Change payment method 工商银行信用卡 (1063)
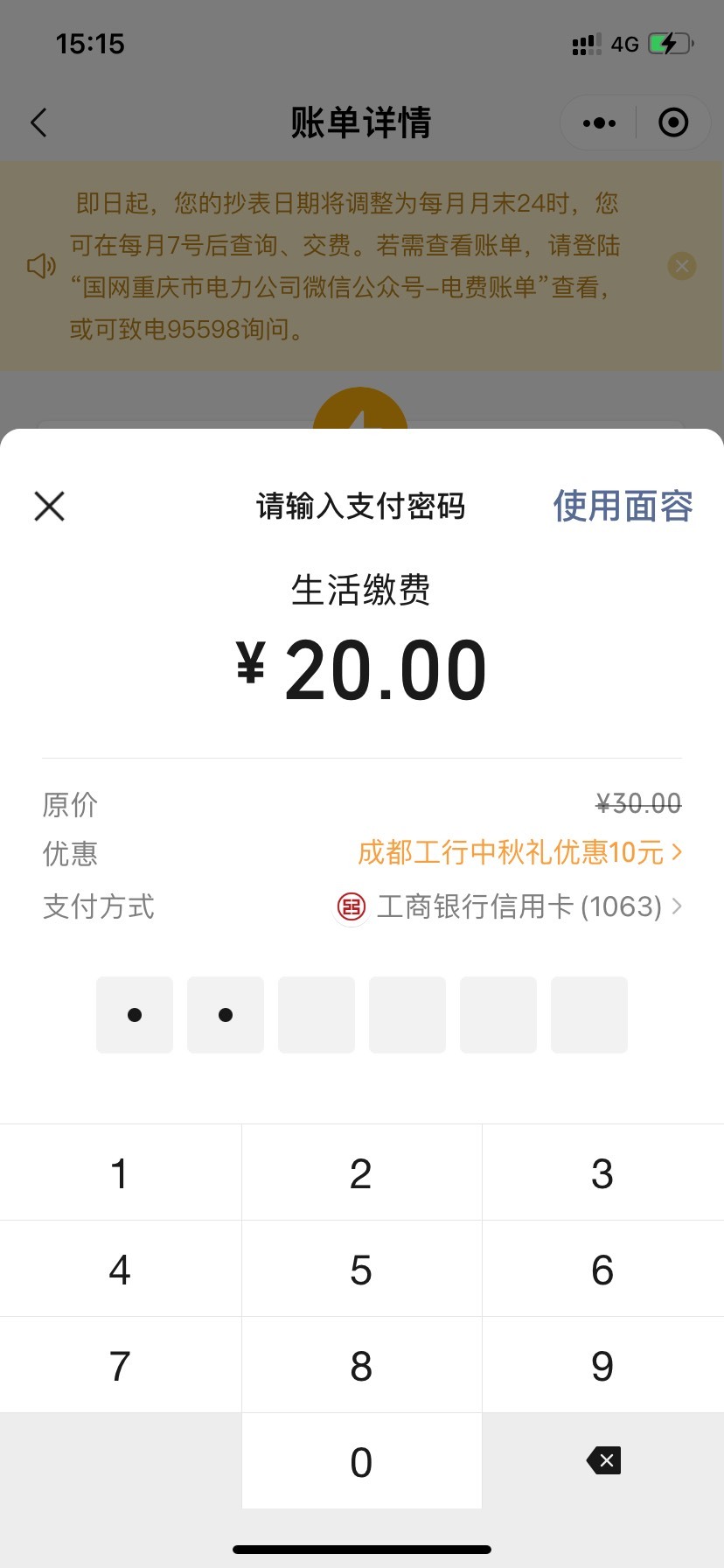The width and height of the screenshot is (724, 1568). point(509,906)
